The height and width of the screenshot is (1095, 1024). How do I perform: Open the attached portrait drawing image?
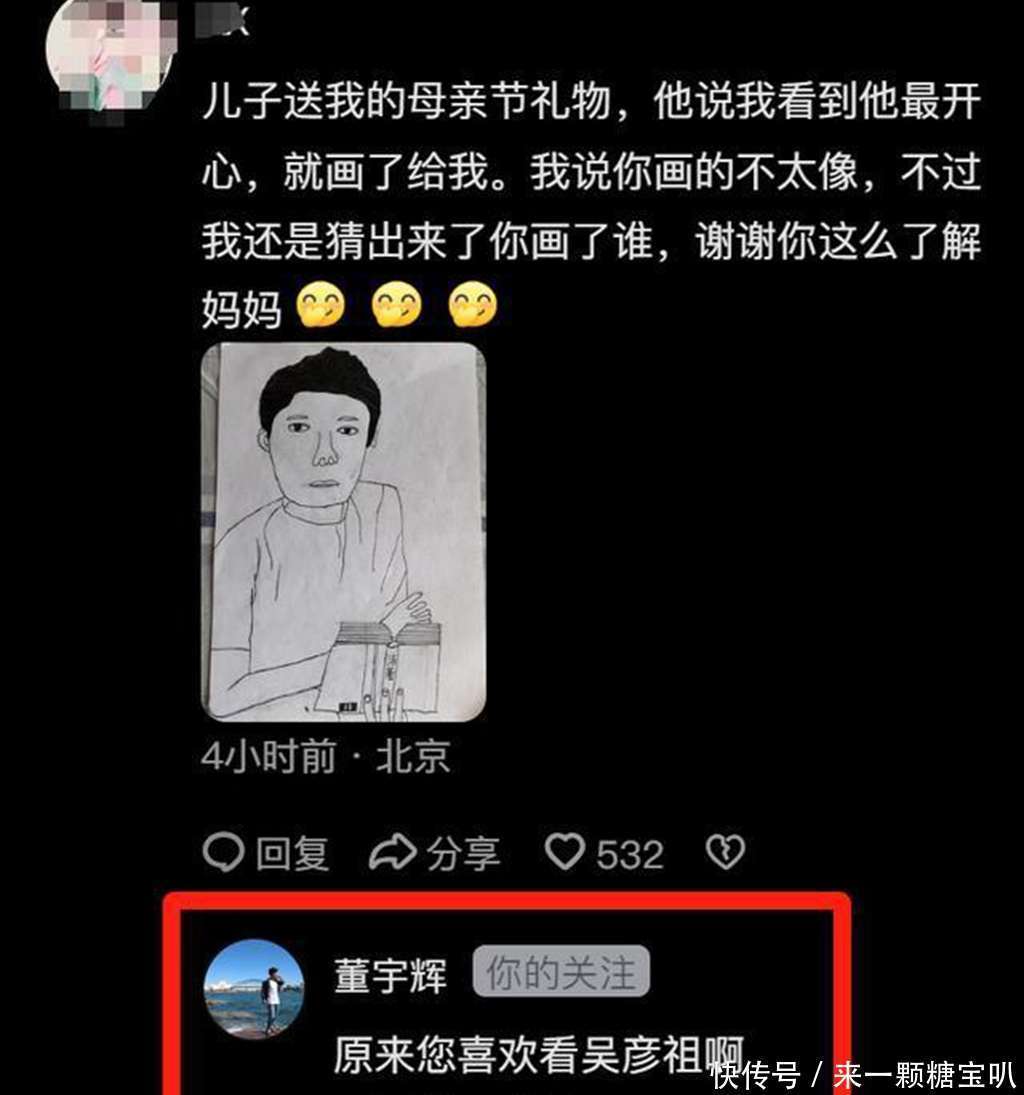click(344, 532)
